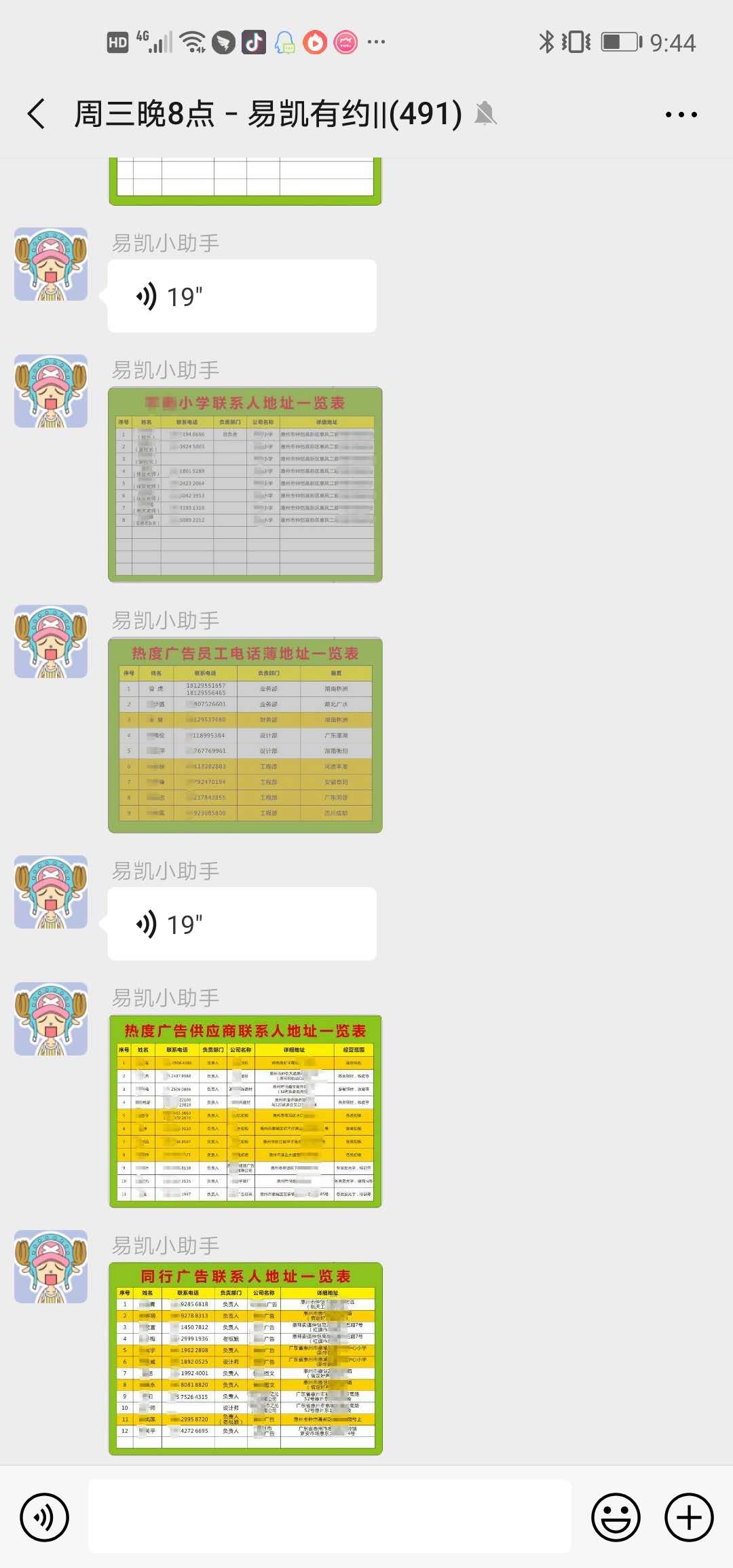733x1568 pixels.
Task: Open the plus attachments panel
Action: click(x=688, y=1517)
